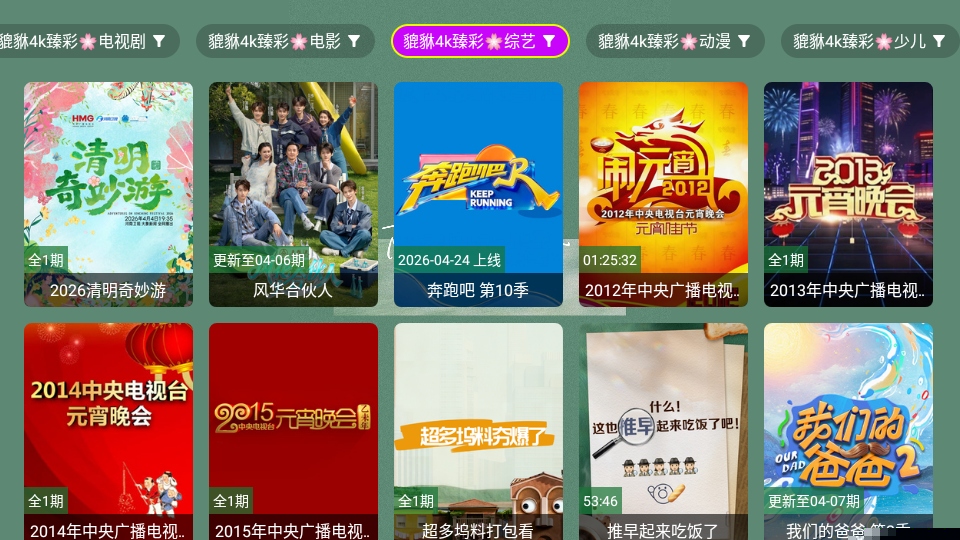Open 推早起来吃饭了 video

tap(663, 430)
